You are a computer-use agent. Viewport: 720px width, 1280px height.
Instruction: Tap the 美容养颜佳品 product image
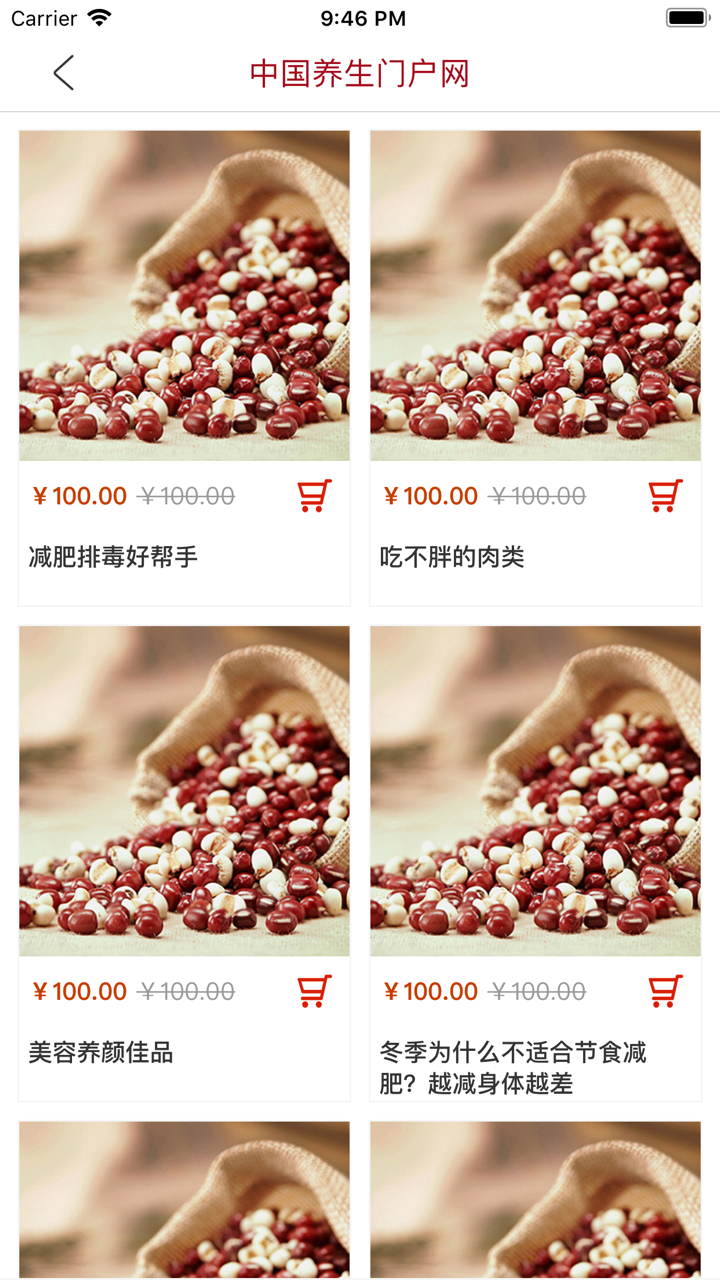point(184,790)
